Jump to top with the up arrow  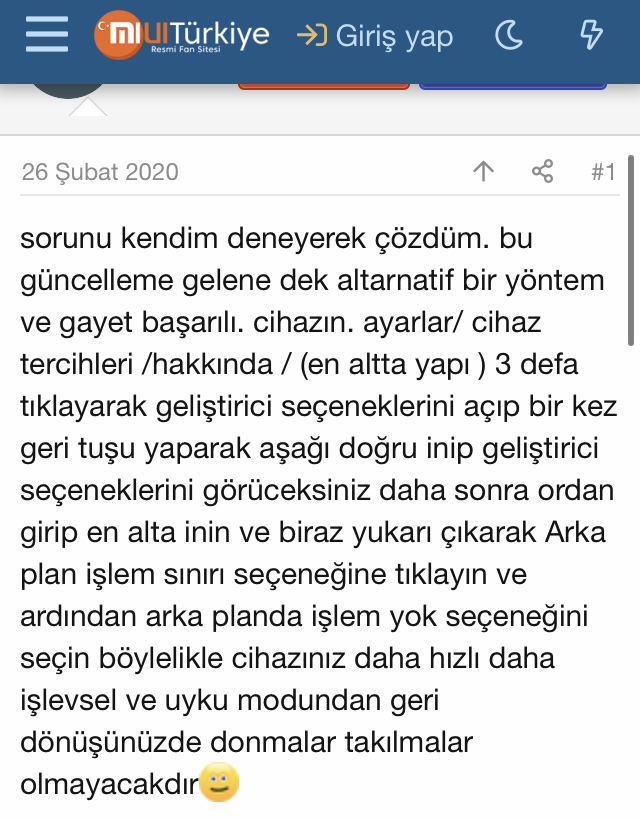(x=484, y=172)
